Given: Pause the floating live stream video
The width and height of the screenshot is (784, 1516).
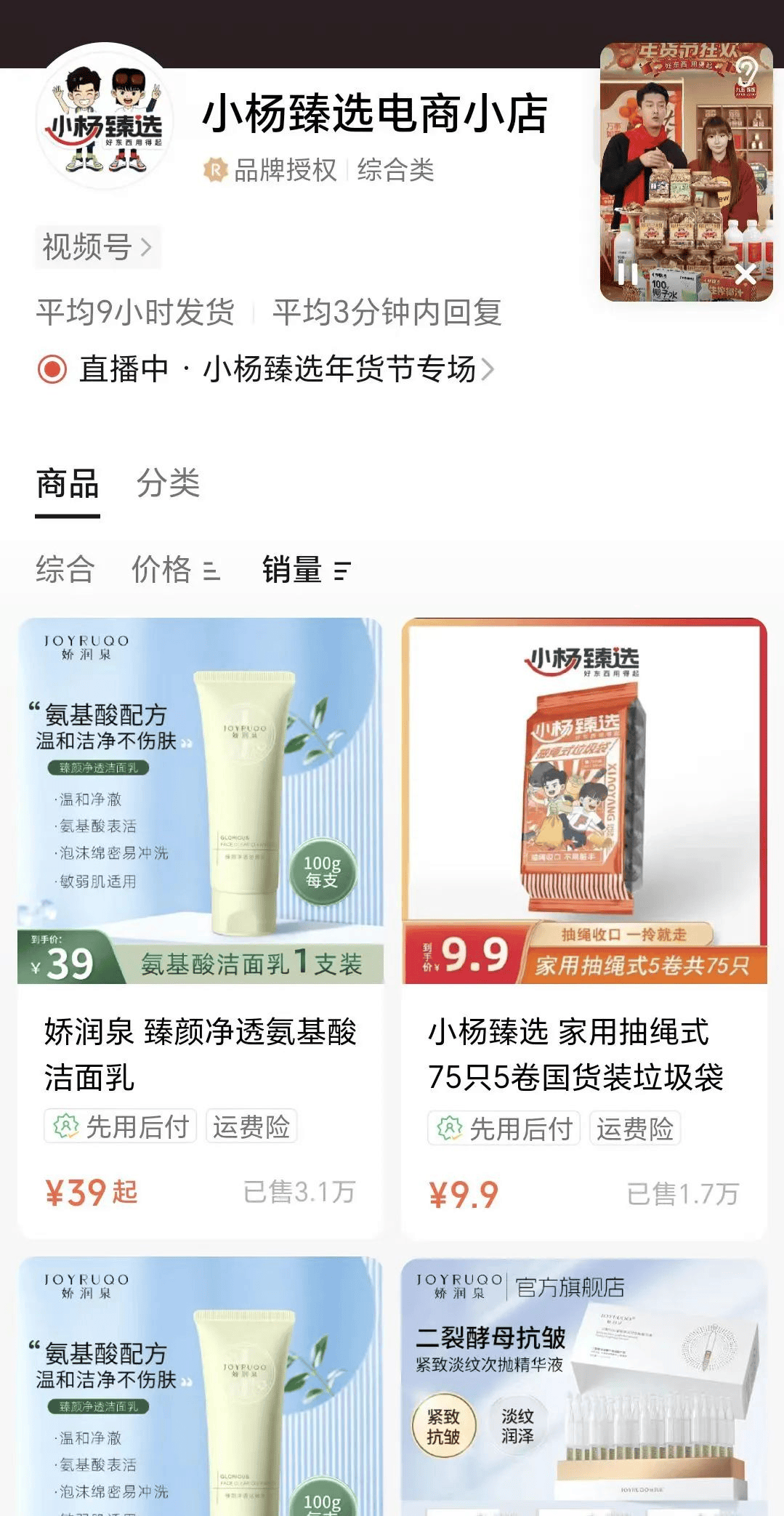Looking at the screenshot, I should (626, 275).
